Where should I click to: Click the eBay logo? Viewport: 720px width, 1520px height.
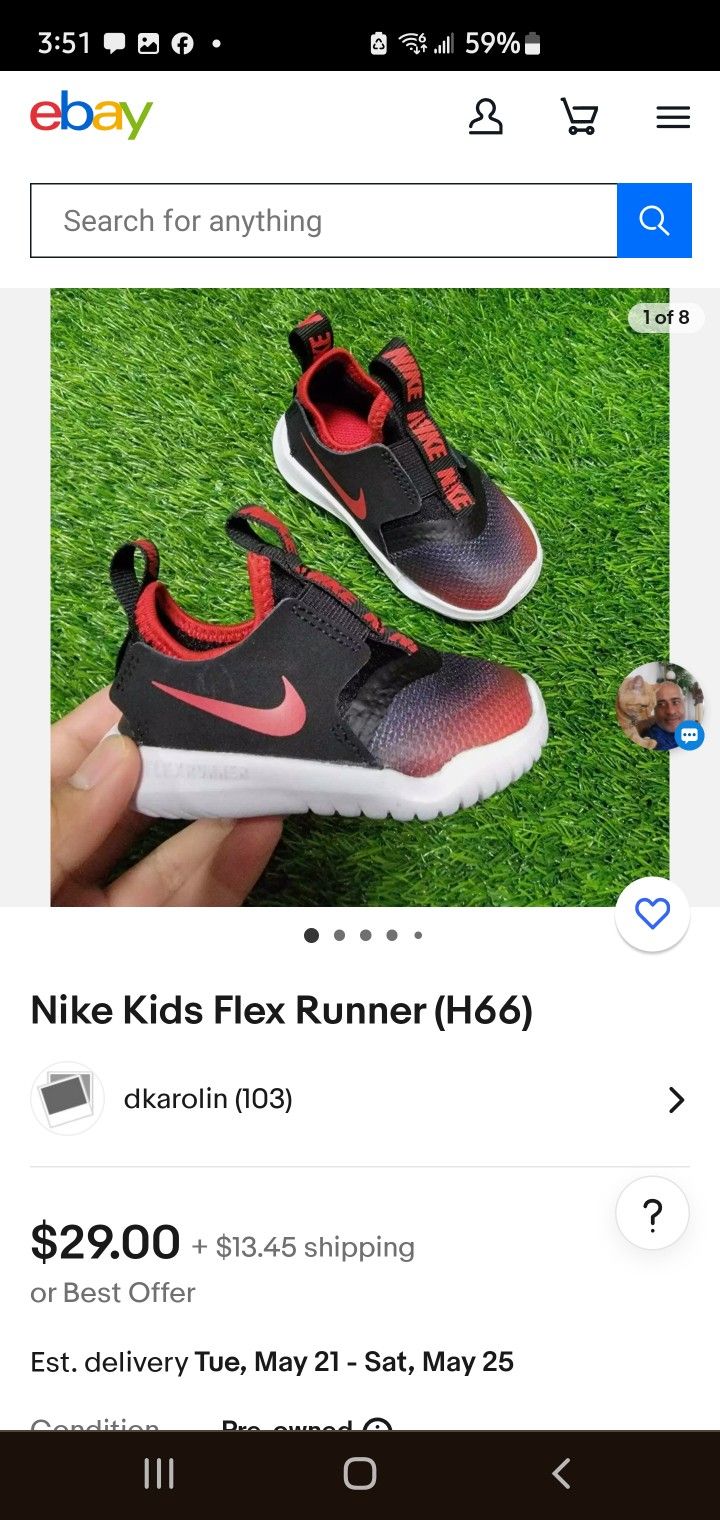pos(91,117)
